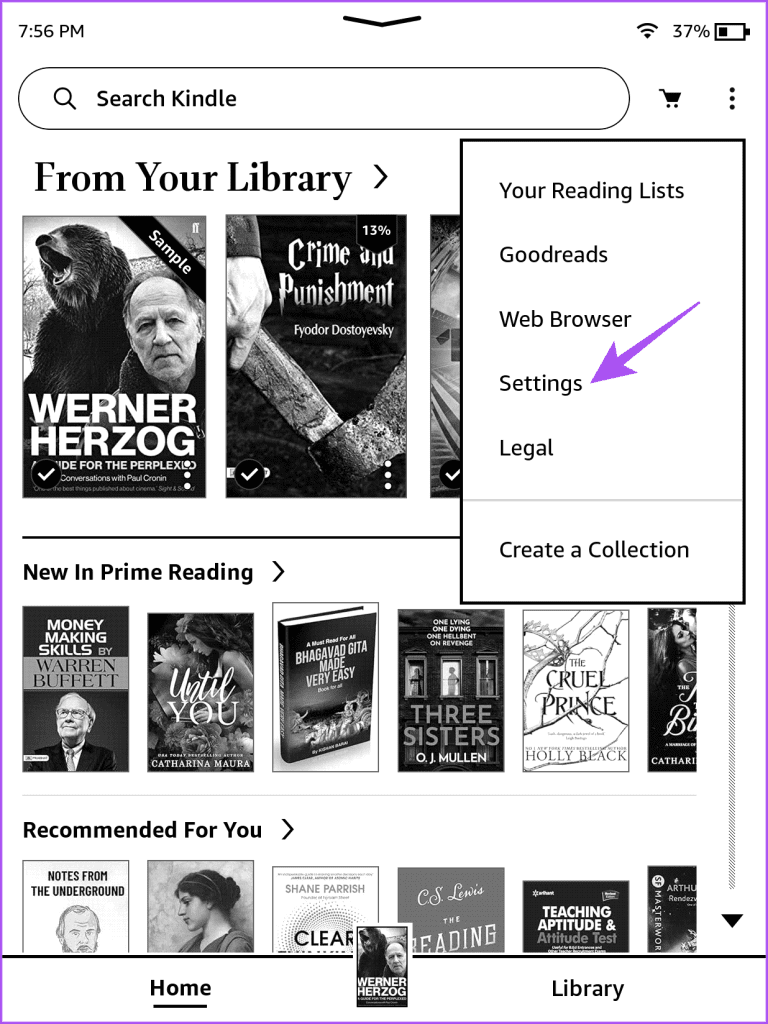768x1024 pixels.
Task: Expand New In Prime Reading section
Action: (x=279, y=572)
